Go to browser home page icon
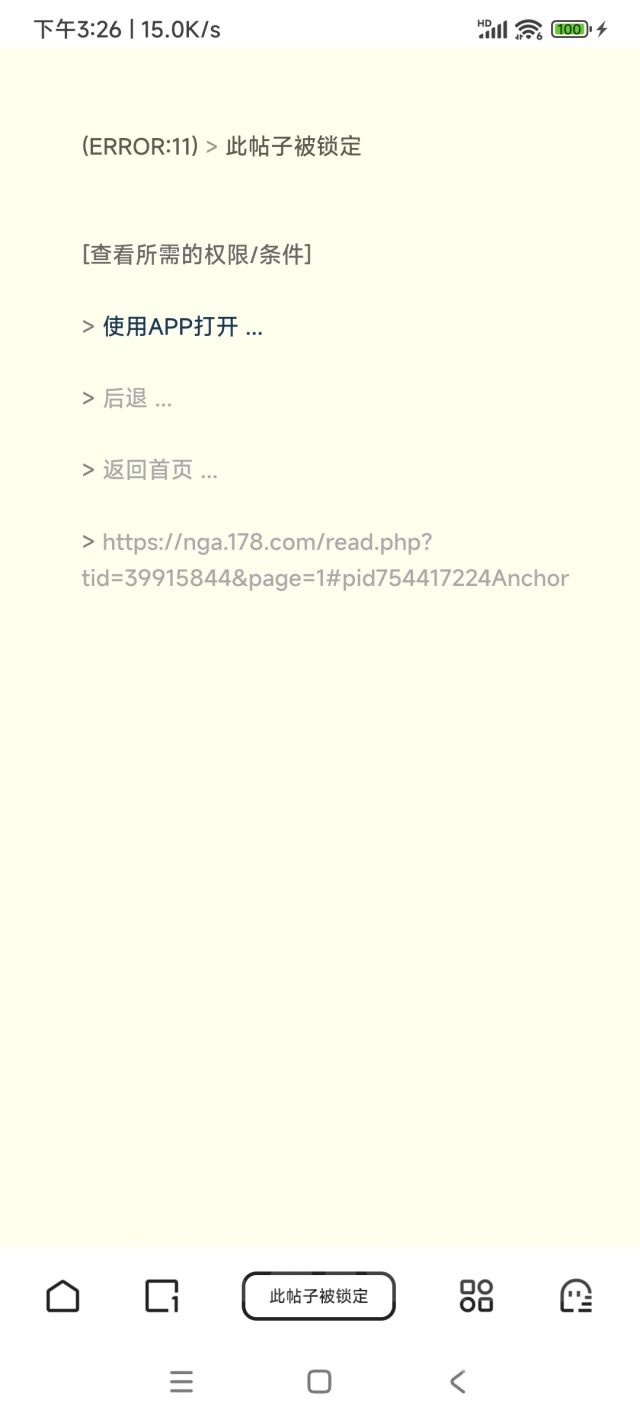 63,1296
